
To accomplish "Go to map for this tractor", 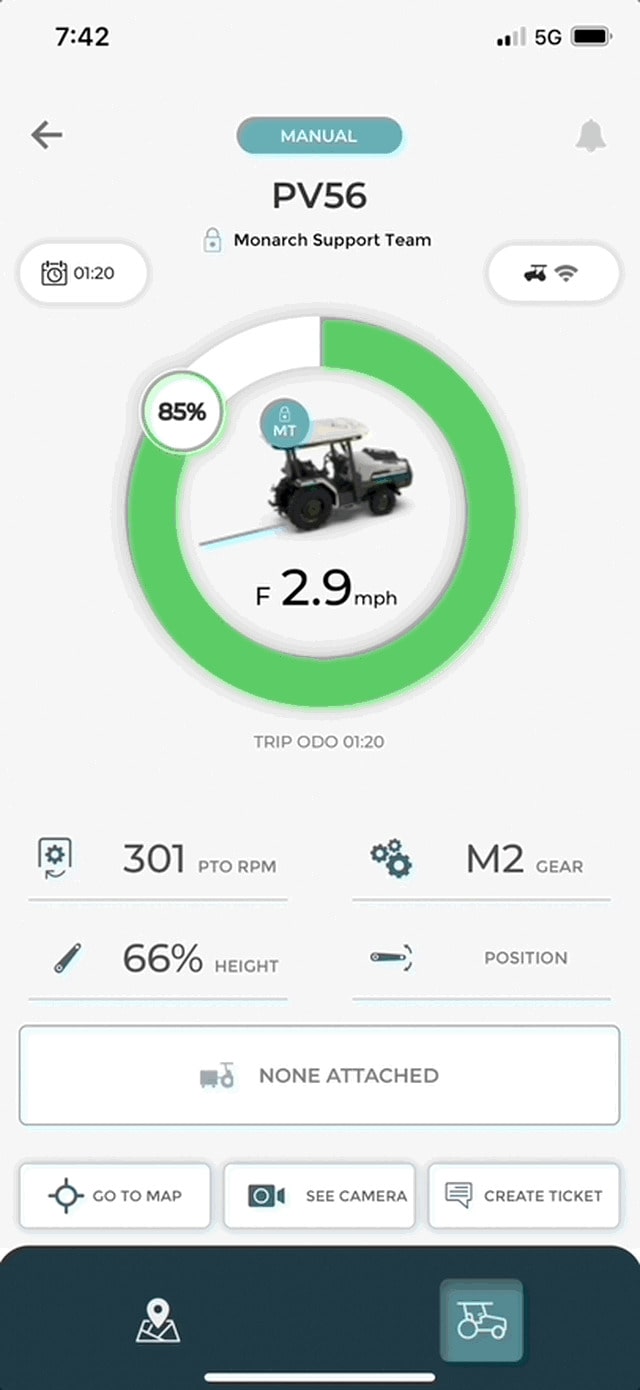I will tap(115, 1195).
